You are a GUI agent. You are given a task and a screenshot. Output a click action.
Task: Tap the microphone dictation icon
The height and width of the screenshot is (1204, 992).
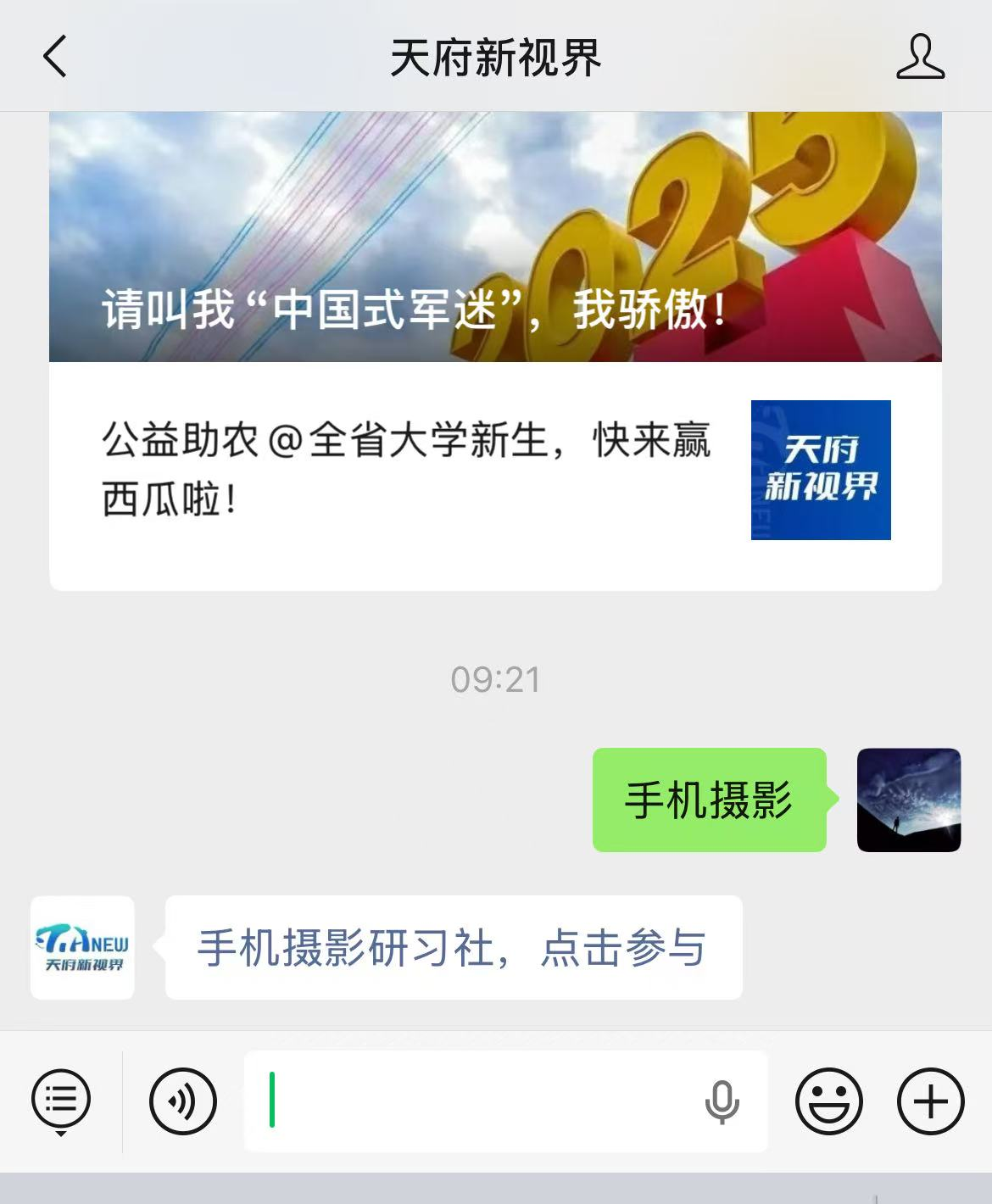click(x=722, y=1101)
